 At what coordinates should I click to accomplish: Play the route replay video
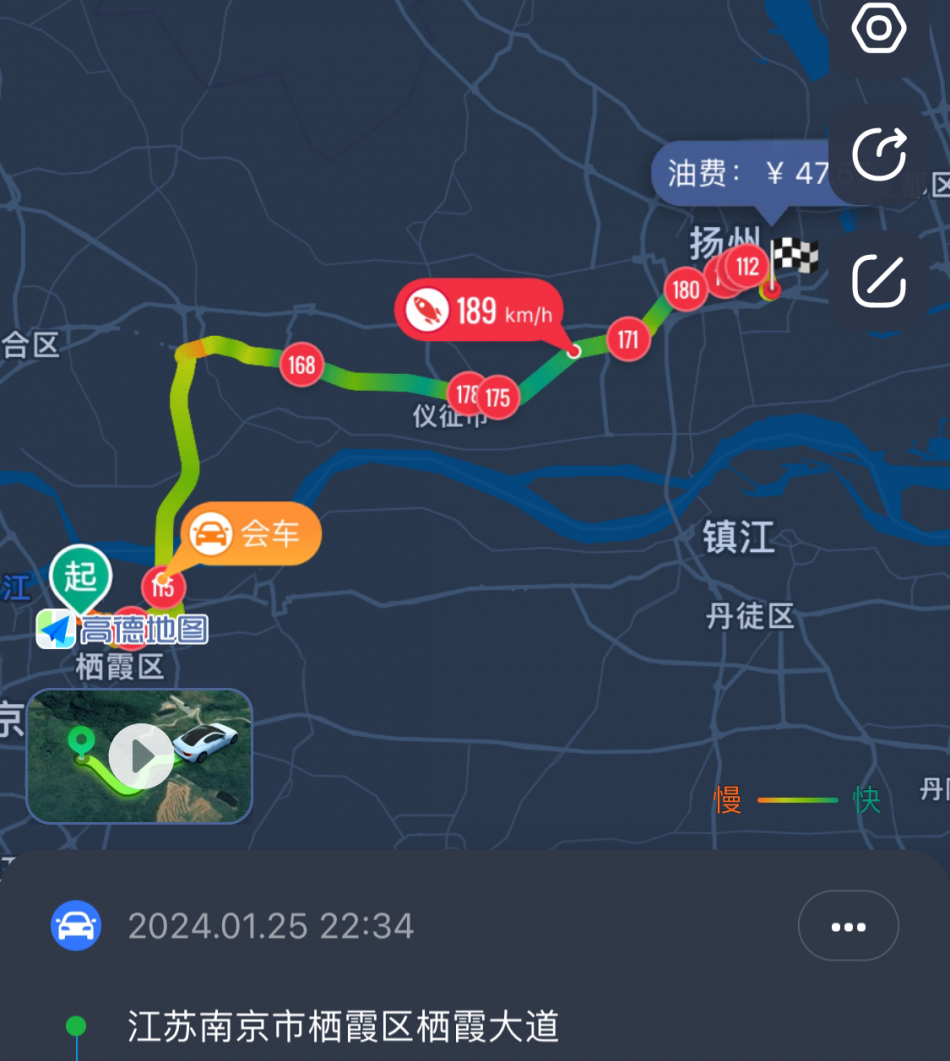(140, 756)
